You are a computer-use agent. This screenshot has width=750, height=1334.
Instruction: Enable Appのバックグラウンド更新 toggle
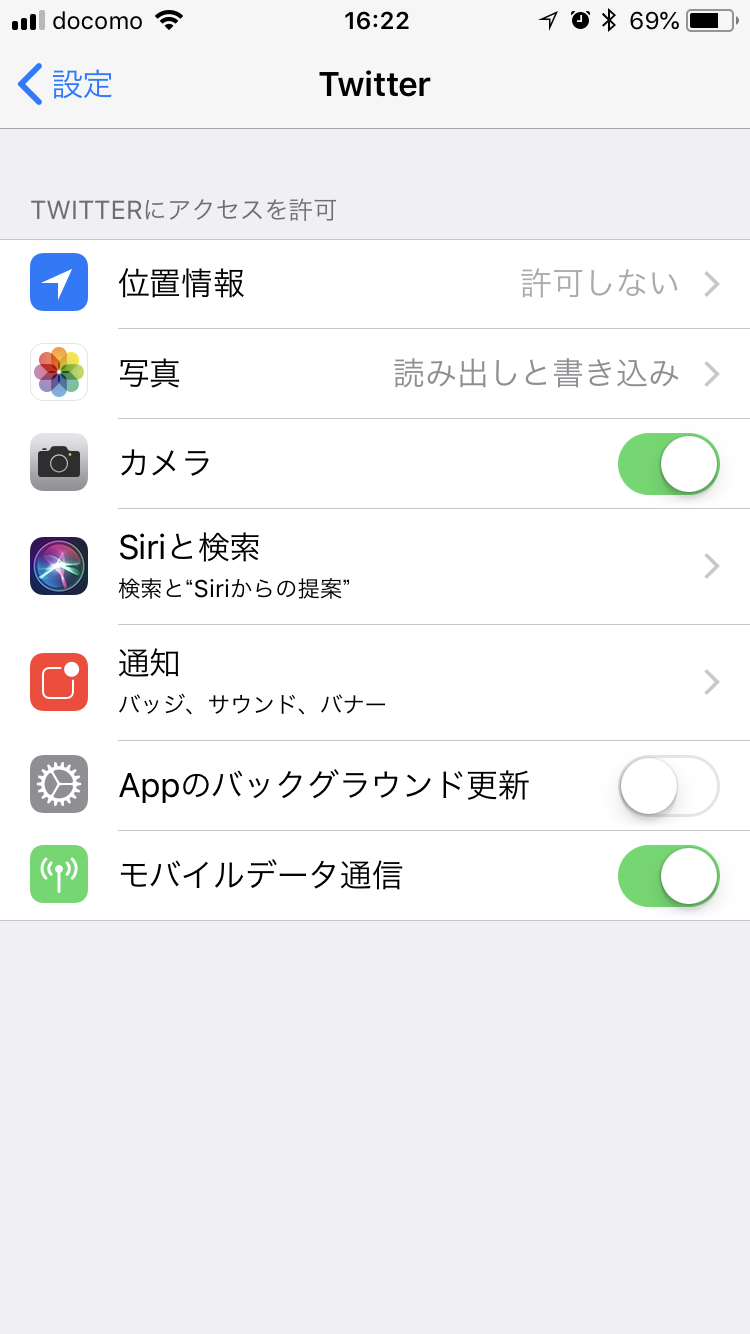[x=668, y=786]
